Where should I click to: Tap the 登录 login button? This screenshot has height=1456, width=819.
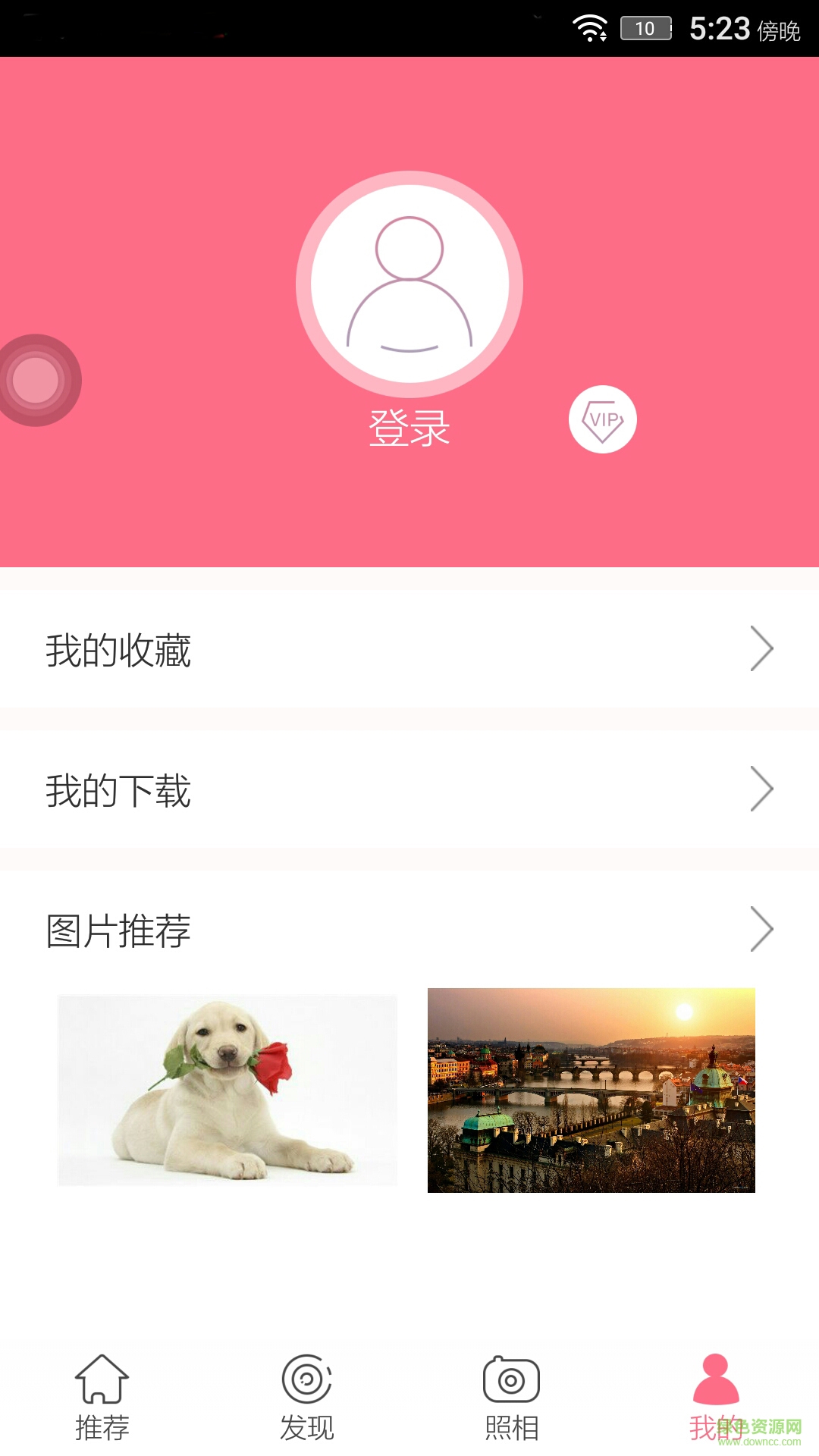[x=409, y=427]
